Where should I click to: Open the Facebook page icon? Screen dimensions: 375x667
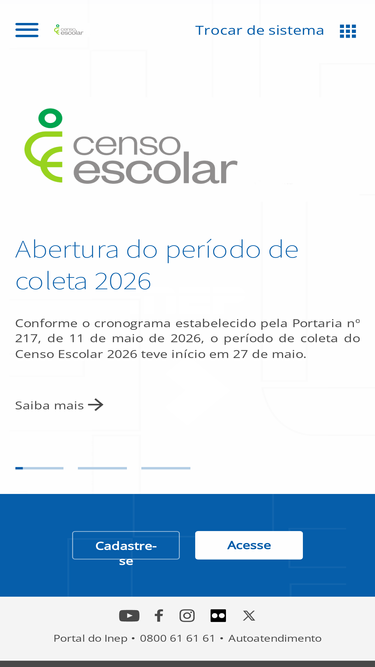click(159, 616)
